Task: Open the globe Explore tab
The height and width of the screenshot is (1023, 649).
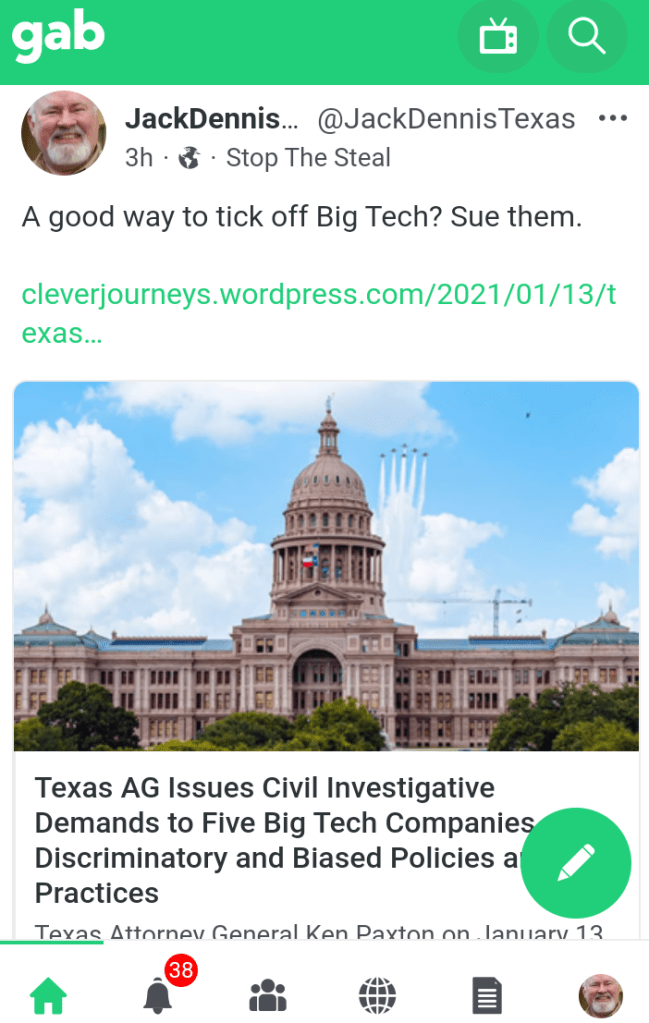Action: click(377, 995)
